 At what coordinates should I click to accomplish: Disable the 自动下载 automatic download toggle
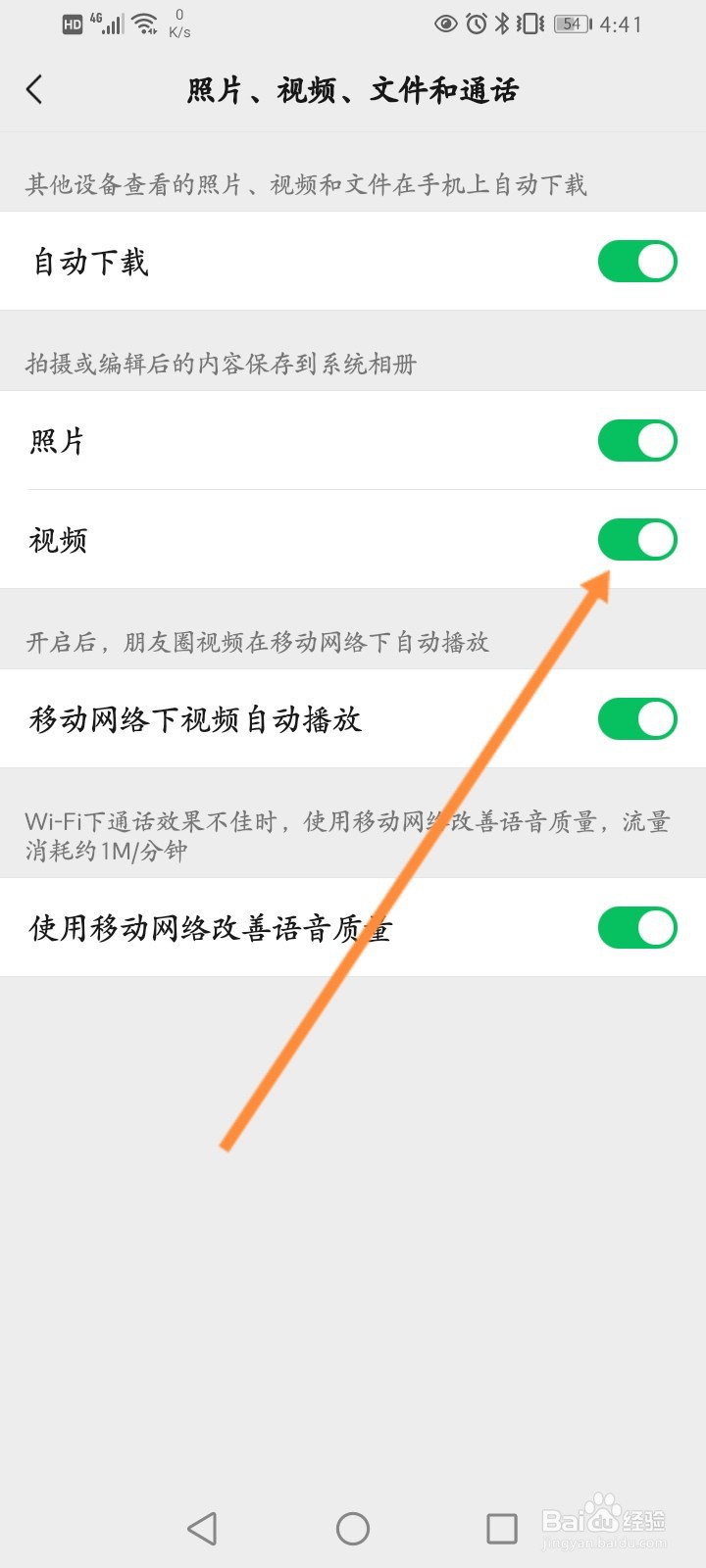pos(637,262)
